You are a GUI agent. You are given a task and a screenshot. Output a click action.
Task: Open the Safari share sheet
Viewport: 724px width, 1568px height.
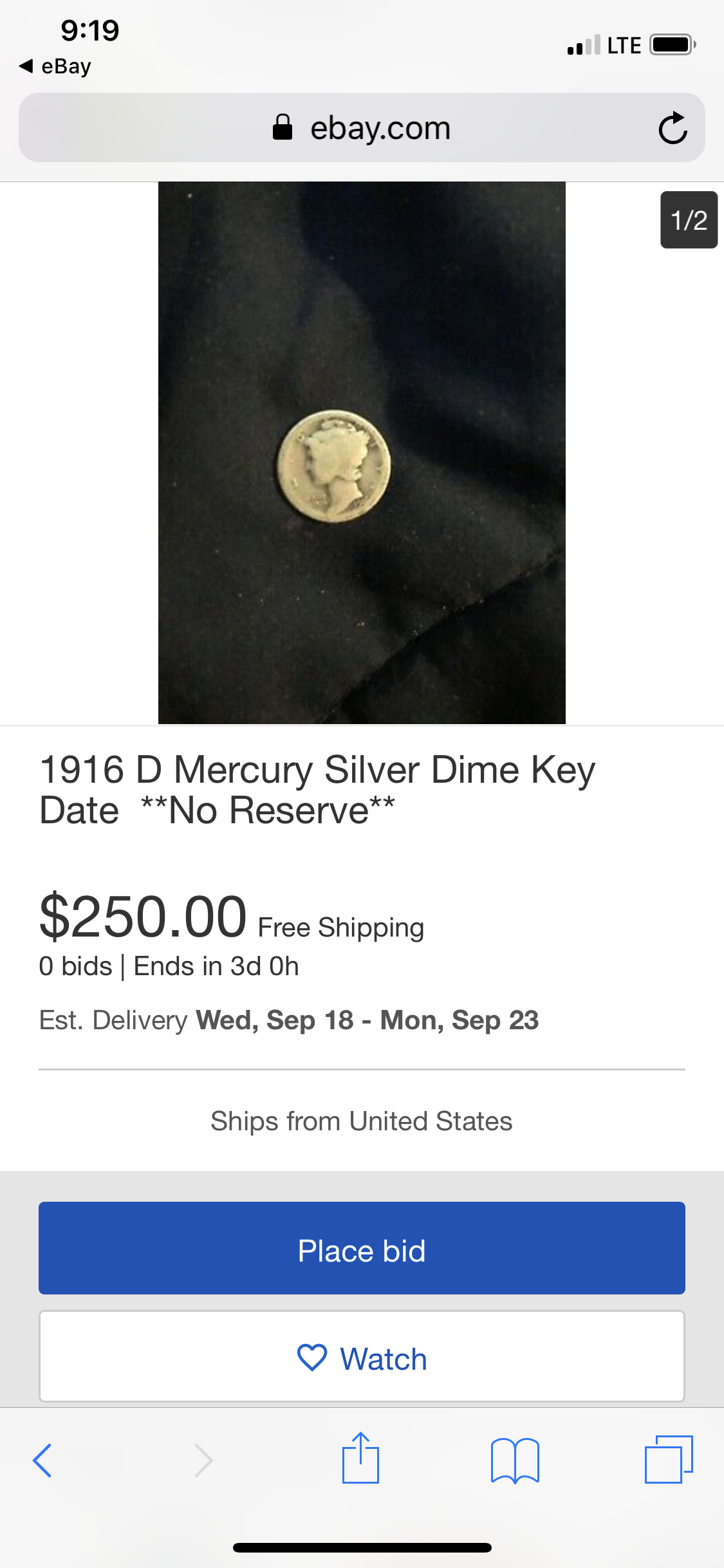(360, 1459)
